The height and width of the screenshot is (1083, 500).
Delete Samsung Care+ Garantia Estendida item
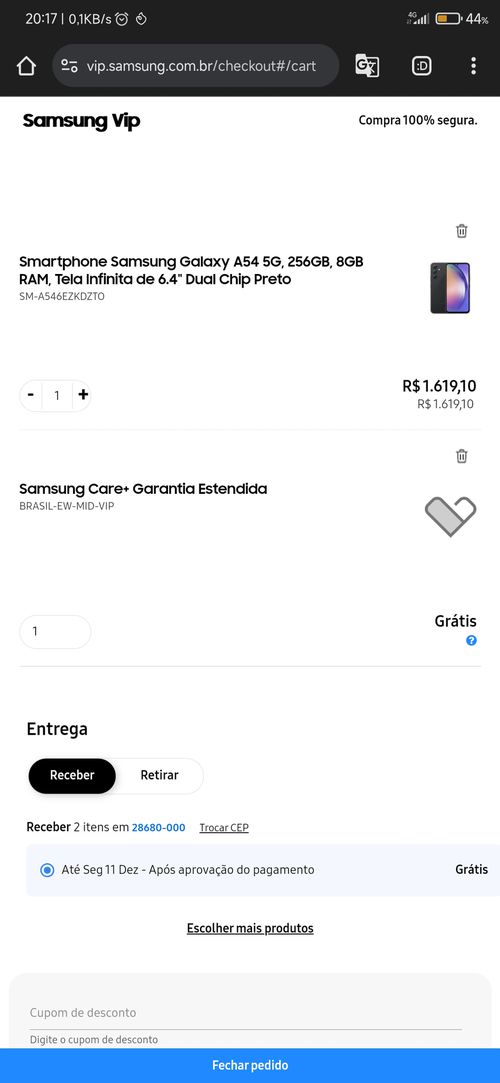[x=461, y=456]
